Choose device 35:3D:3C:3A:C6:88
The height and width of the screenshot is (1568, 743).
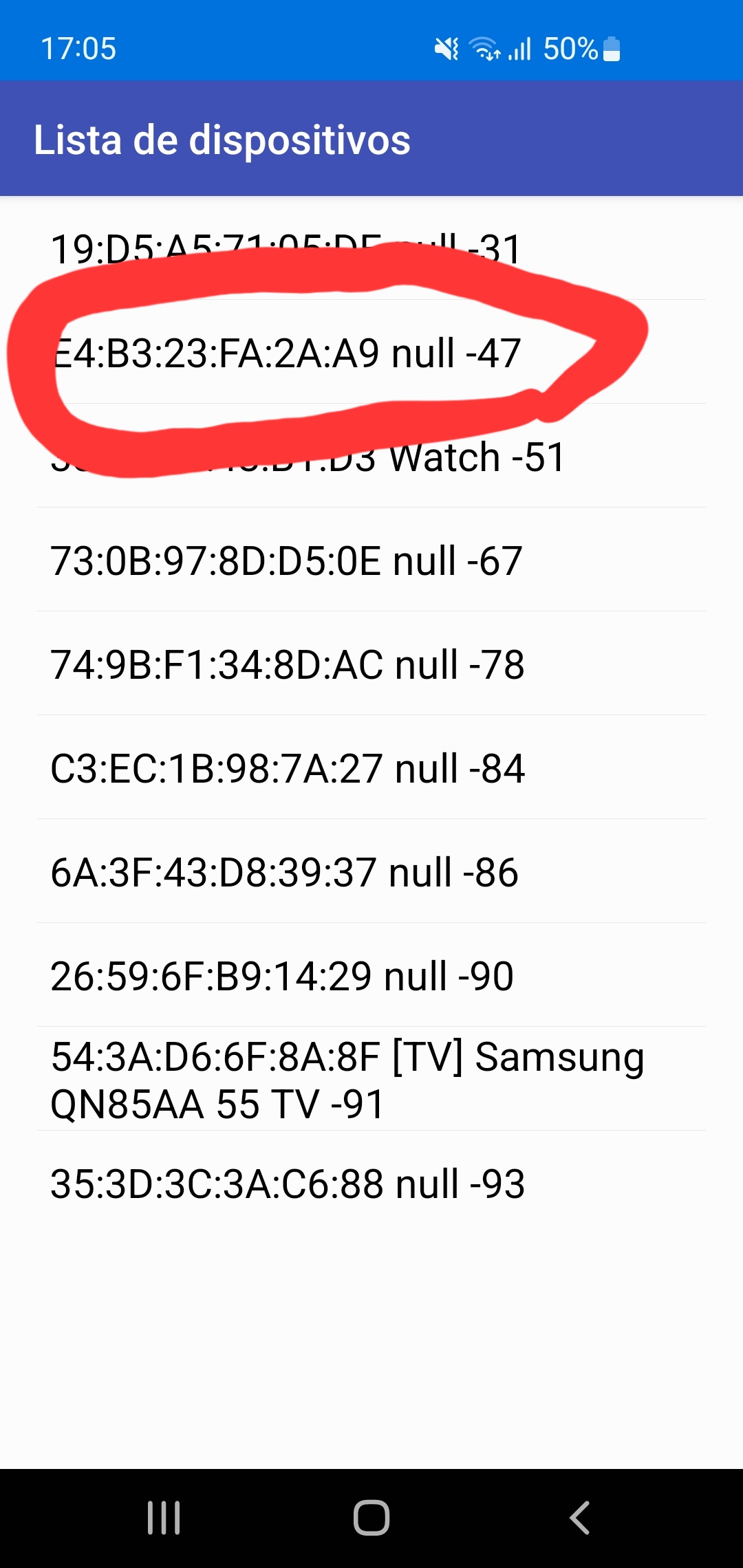coord(371,1183)
